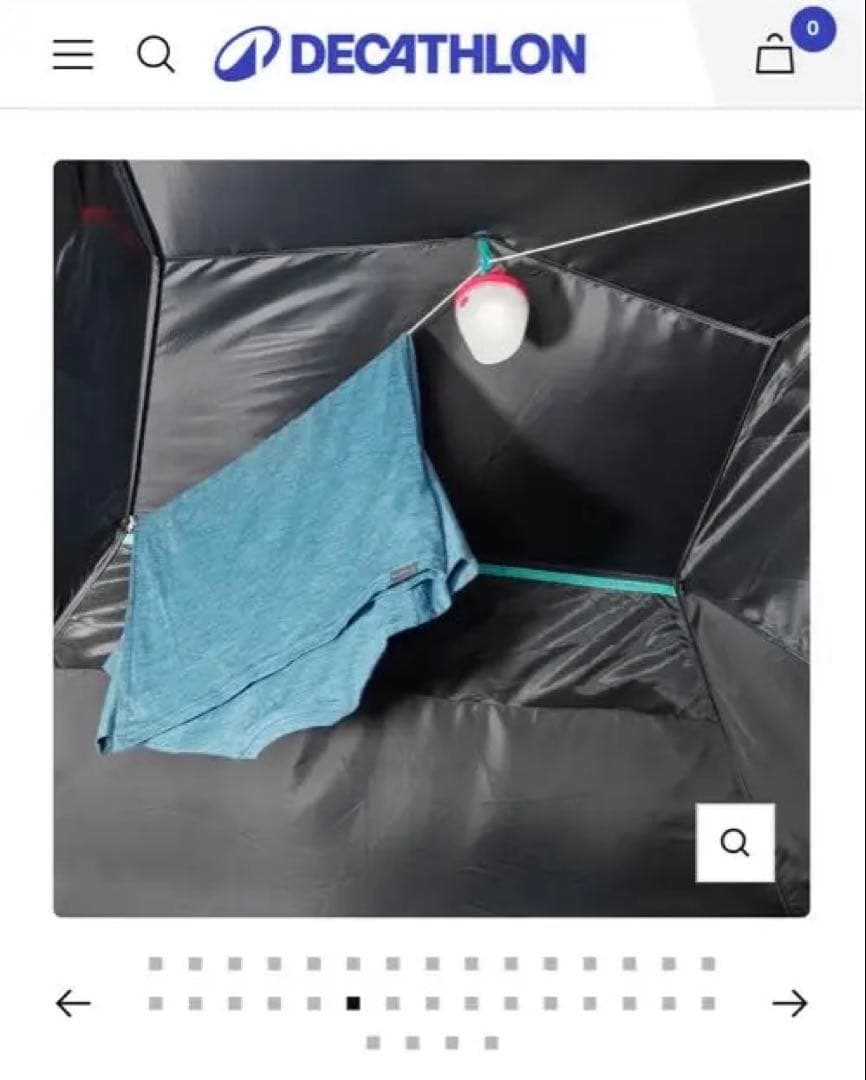
Task: Go to the Decathlon home page
Action: click(x=400, y=54)
